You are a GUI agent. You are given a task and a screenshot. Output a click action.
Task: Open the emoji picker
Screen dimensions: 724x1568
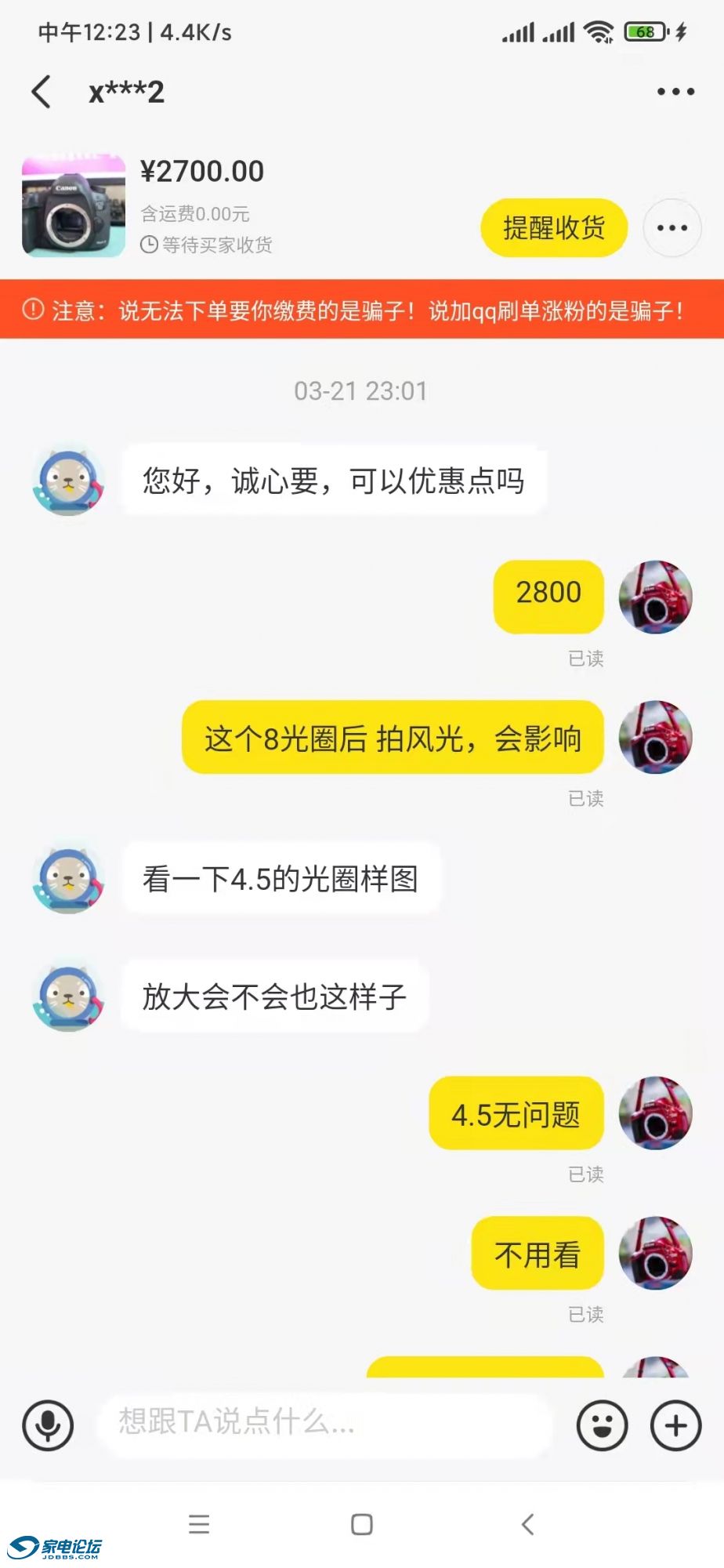point(602,1425)
